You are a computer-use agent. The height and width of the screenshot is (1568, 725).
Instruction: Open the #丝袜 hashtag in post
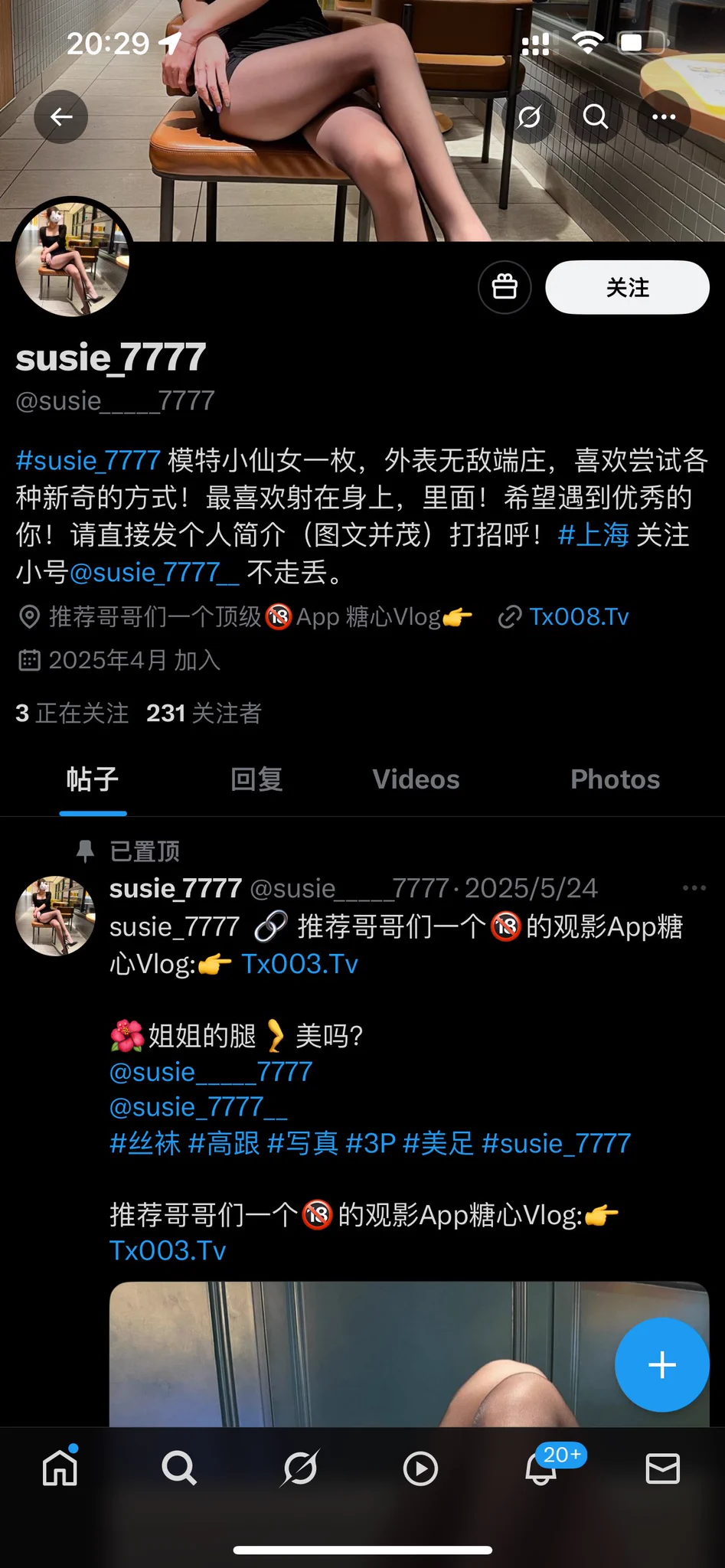(145, 1143)
